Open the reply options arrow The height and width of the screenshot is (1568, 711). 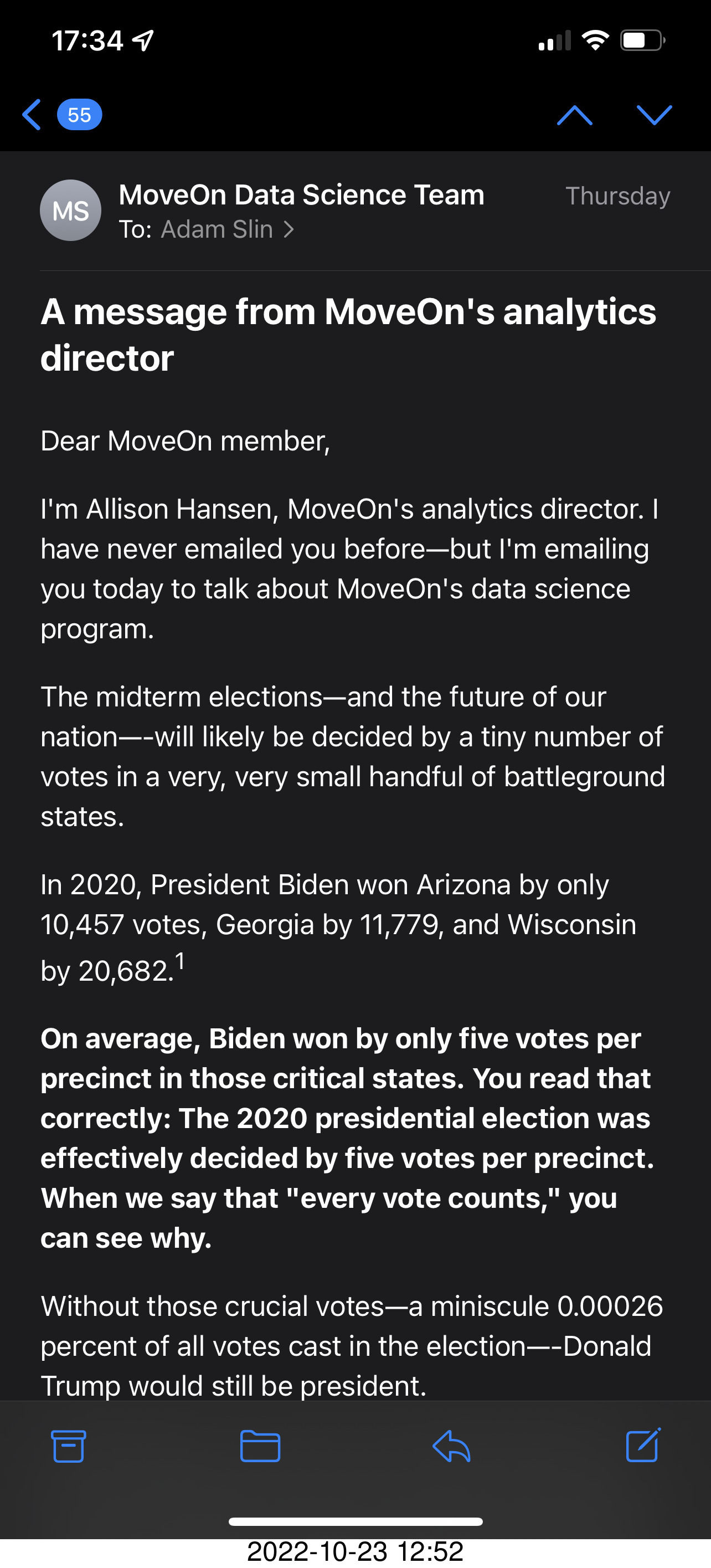[451, 1445]
